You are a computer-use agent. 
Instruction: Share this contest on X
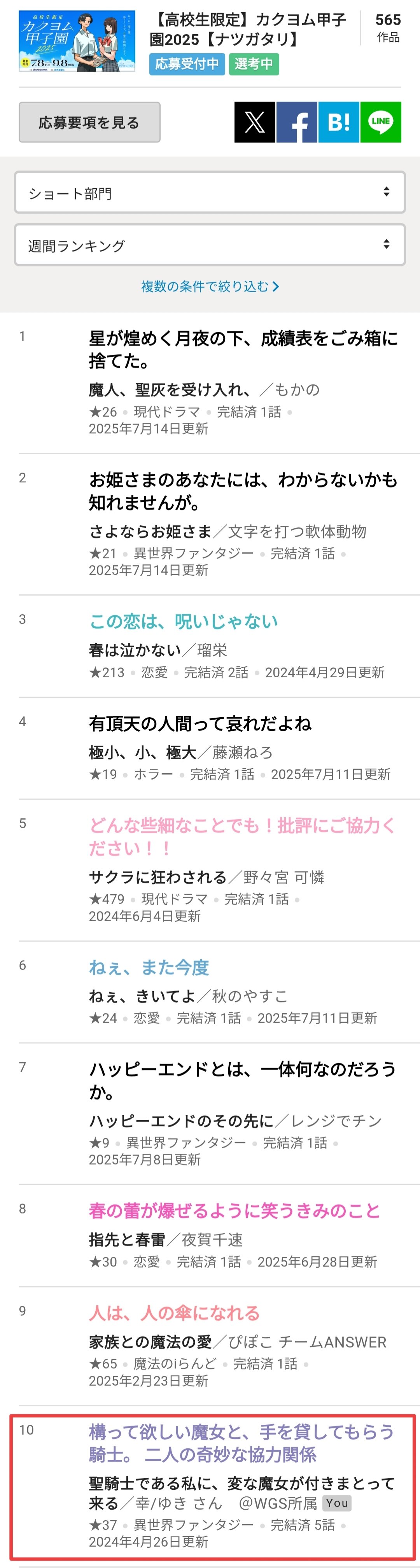[x=254, y=123]
